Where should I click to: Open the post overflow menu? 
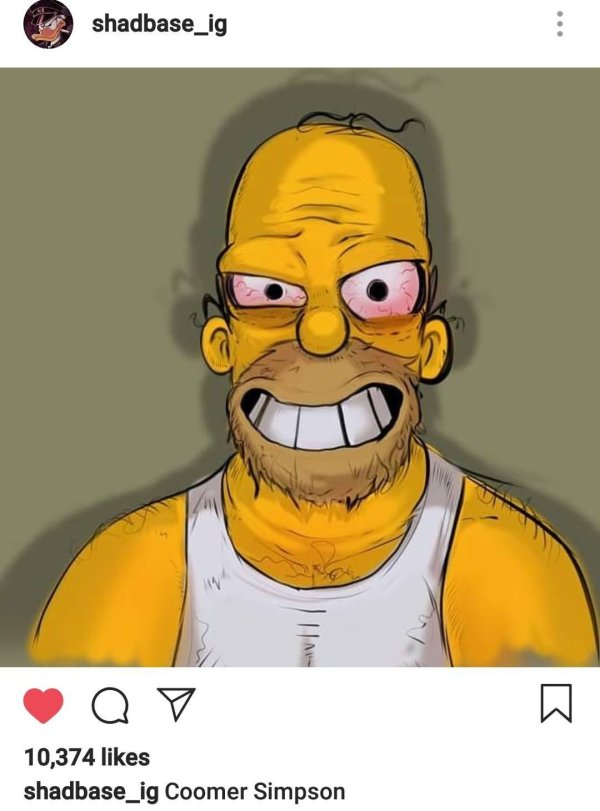tap(559, 24)
